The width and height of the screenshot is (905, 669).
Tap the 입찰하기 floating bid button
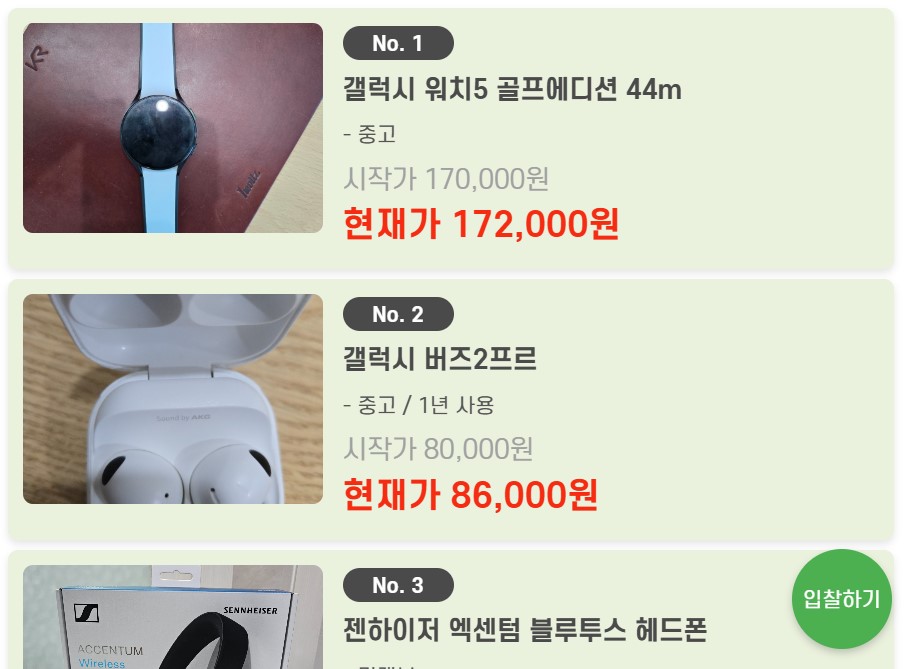click(x=841, y=599)
